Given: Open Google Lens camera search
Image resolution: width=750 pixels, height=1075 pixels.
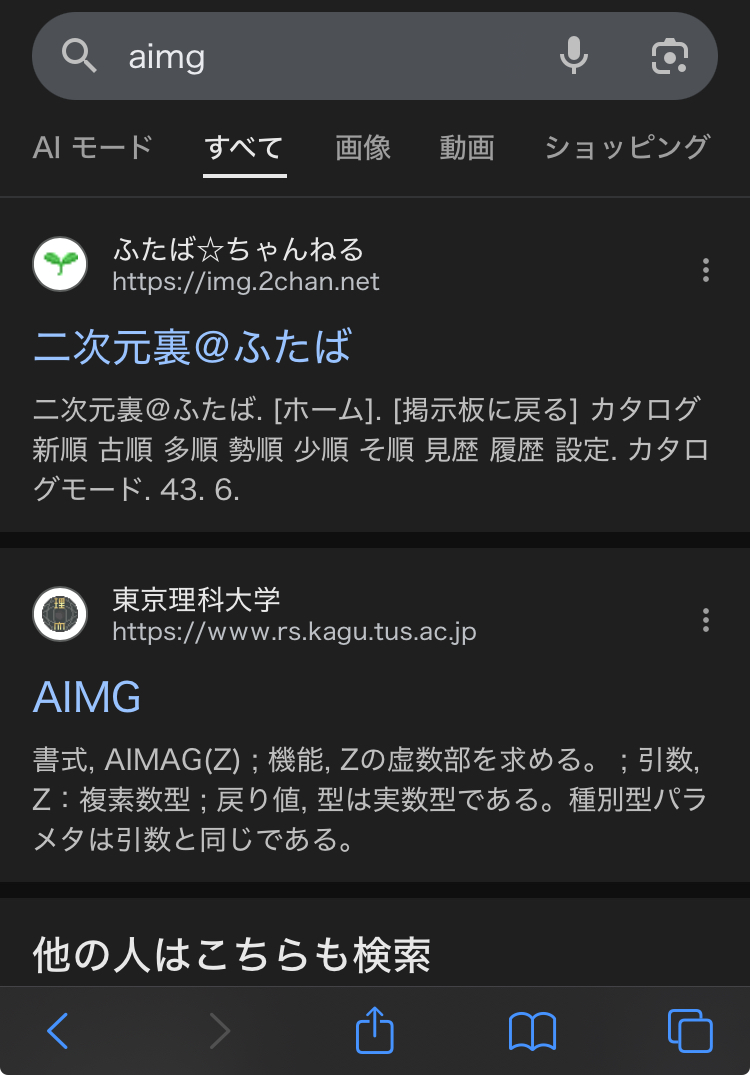Looking at the screenshot, I should [669, 57].
